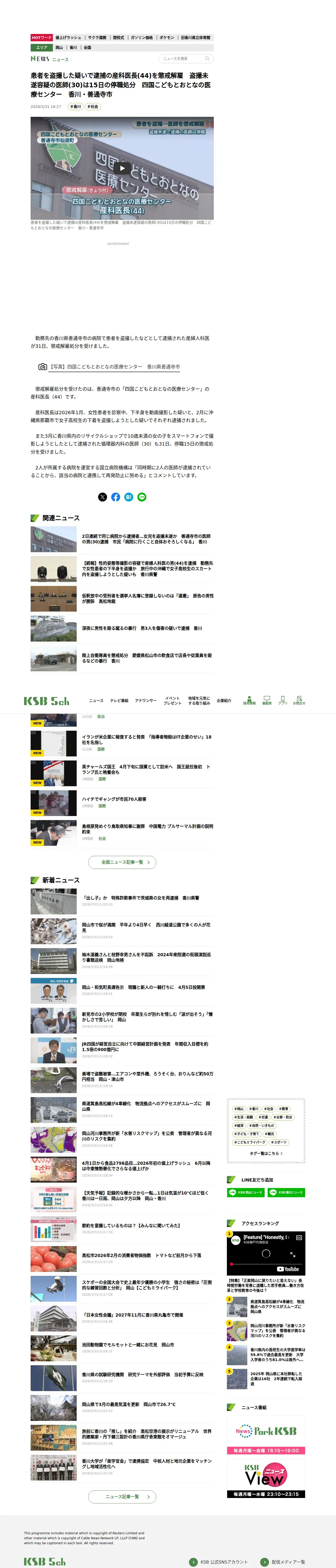Open the アプリ icon in header
Viewport: 336px width, 1568px height.
(282, 701)
